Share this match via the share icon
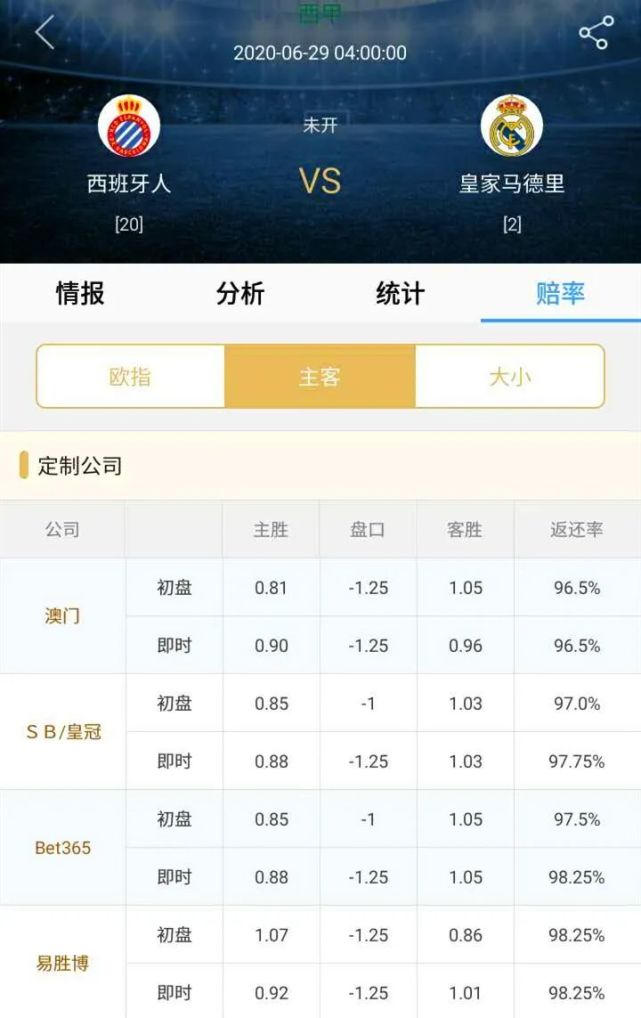 click(595, 33)
